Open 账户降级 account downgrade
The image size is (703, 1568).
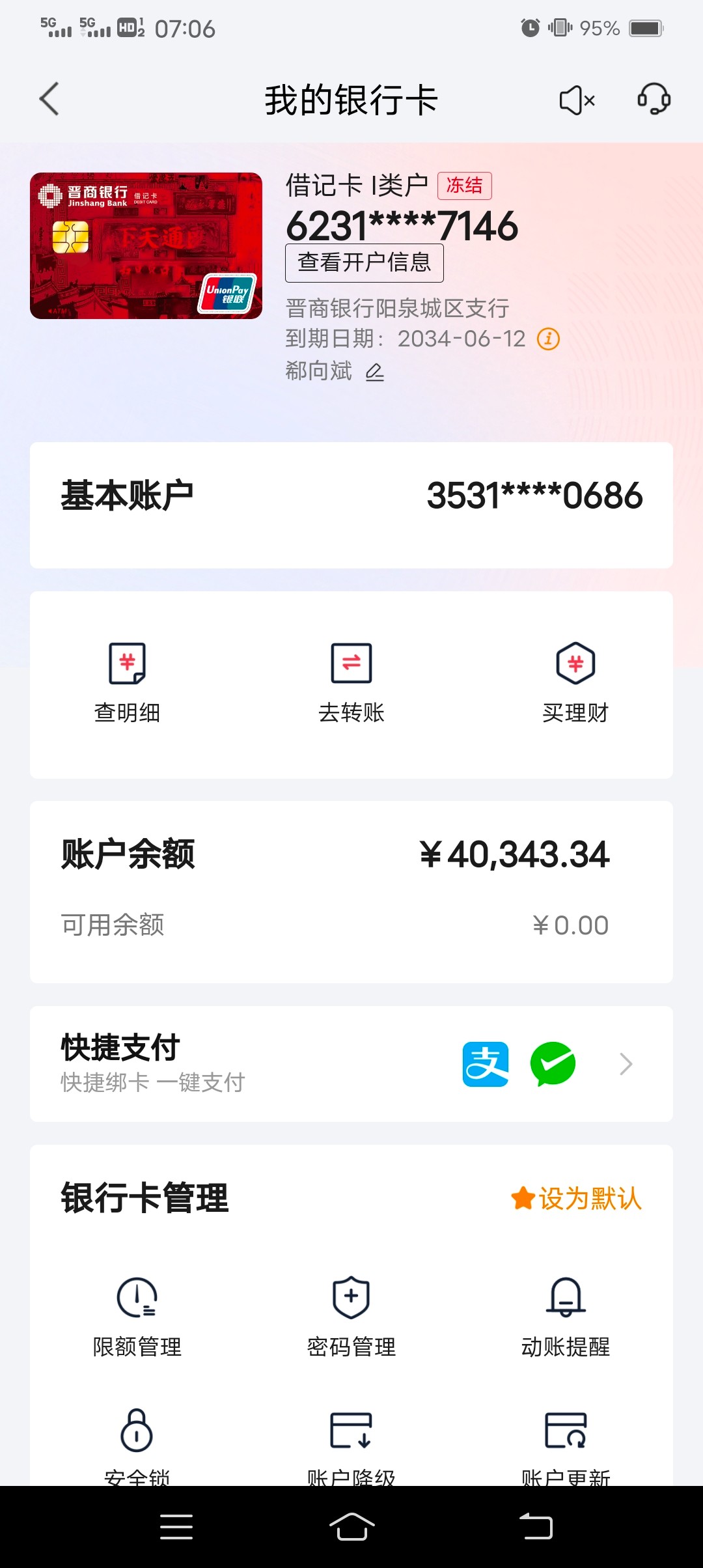pos(351,1439)
